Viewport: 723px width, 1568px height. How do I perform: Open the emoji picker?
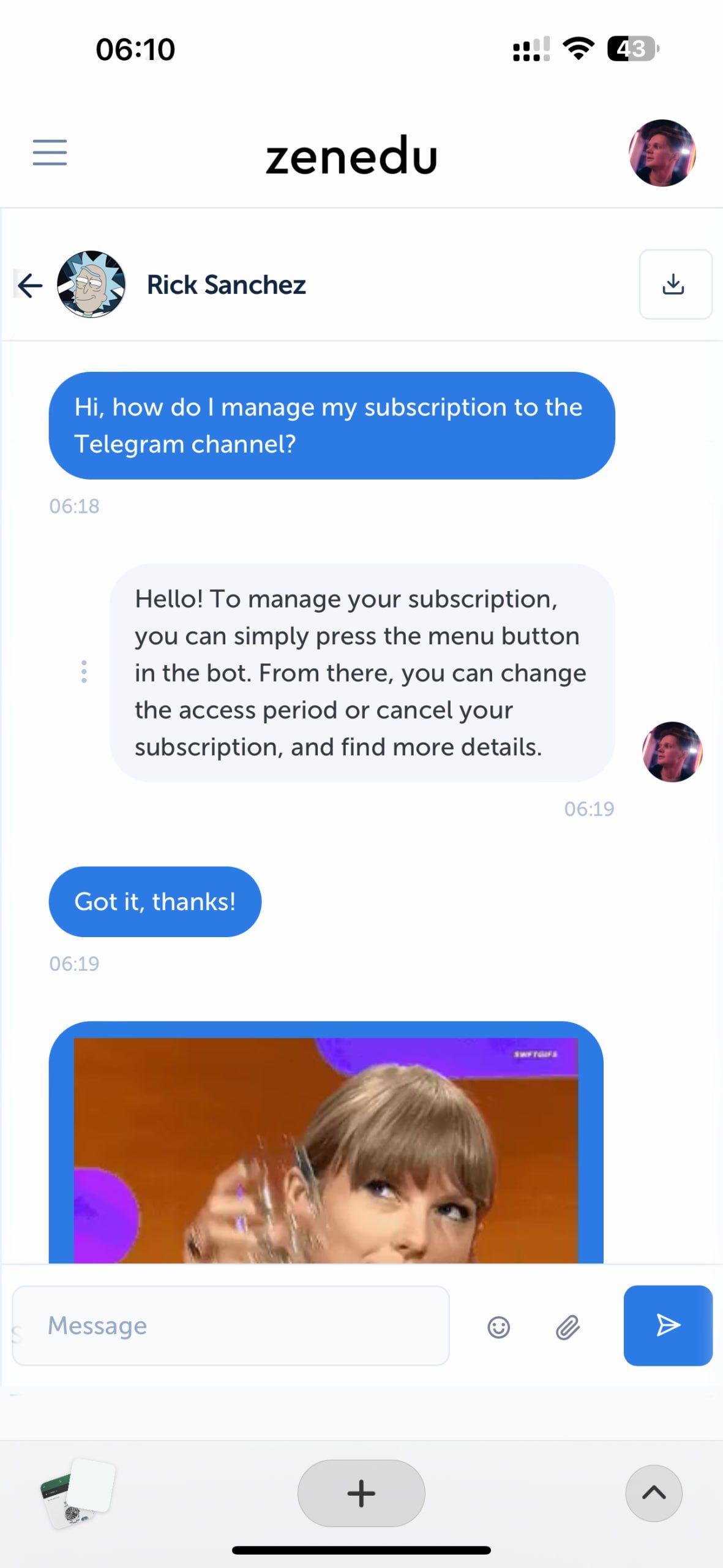[498, 1327]
